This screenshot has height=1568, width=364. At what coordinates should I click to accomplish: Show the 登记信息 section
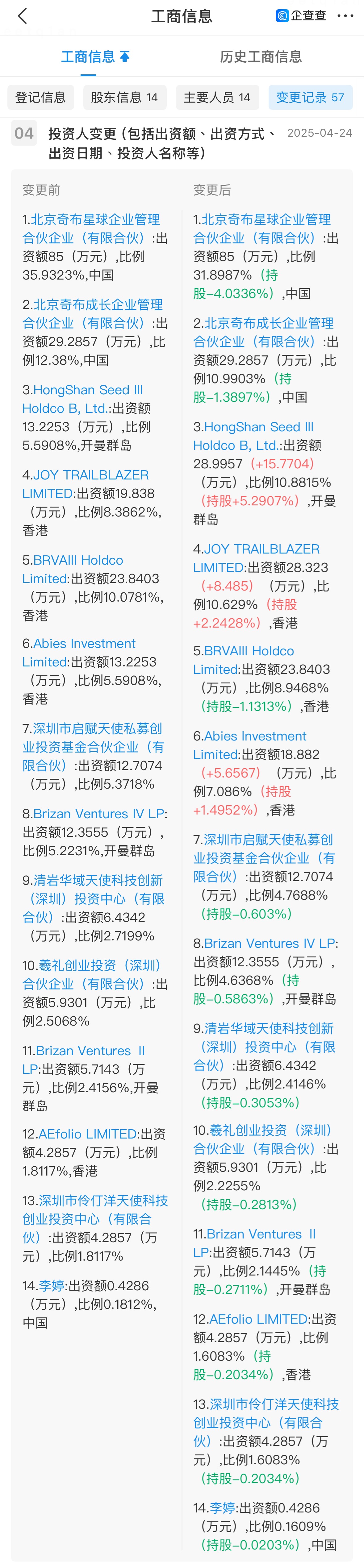point(40,97)
